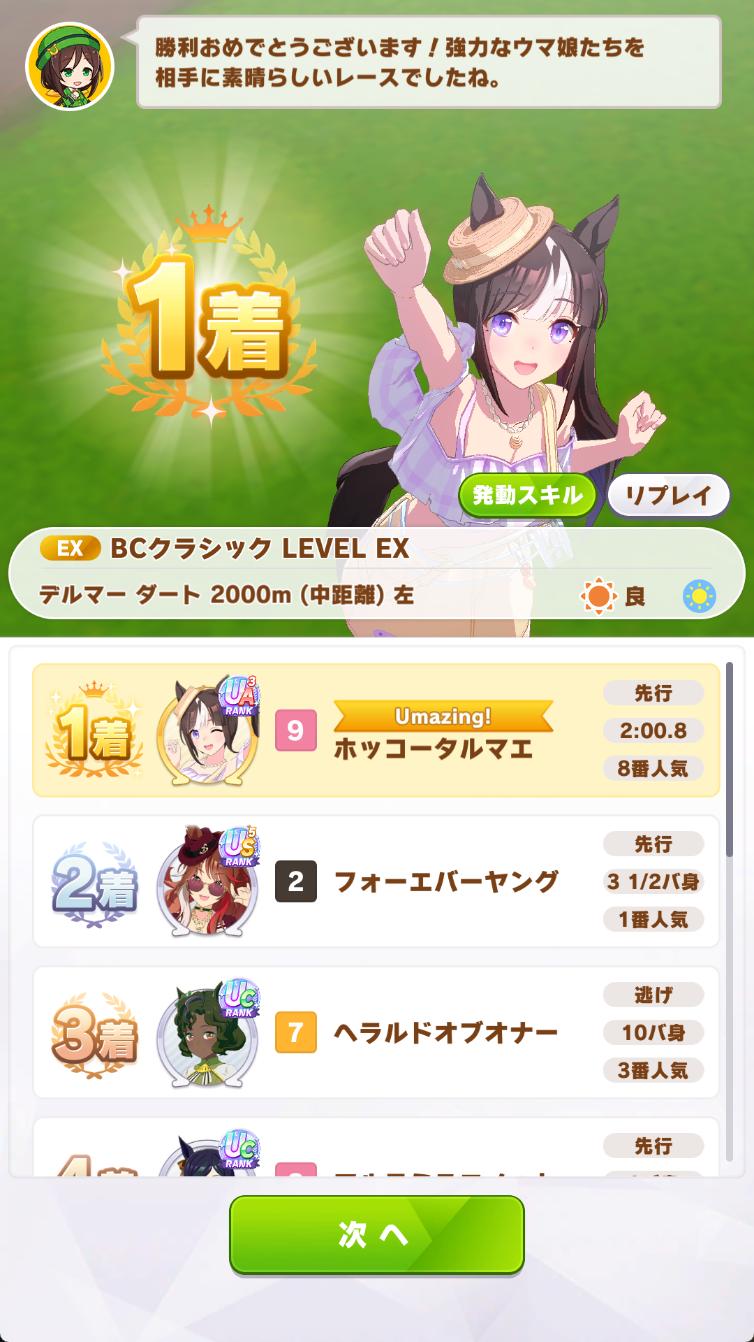Screen dimensions: 754x1342
Task: Select the フォーエバーヤング second-place row
Action: click(376, 881)
